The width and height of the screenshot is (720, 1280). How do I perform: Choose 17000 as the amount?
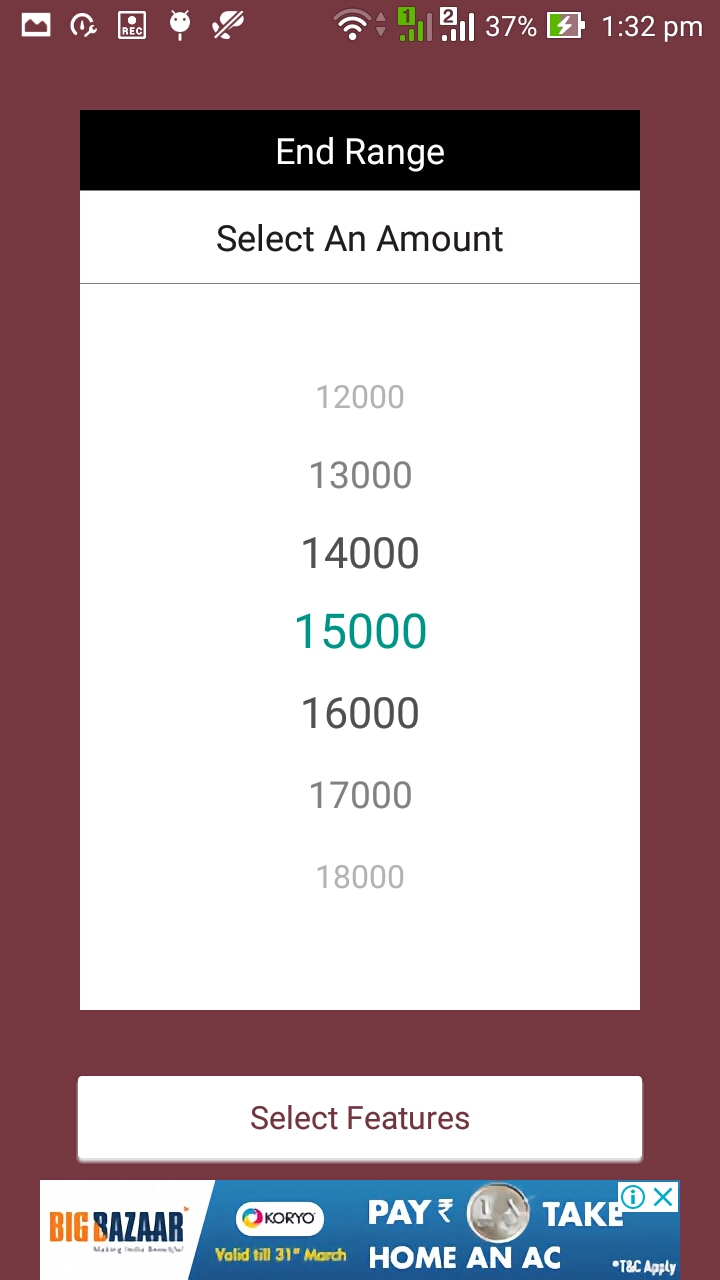coord(360,795)
